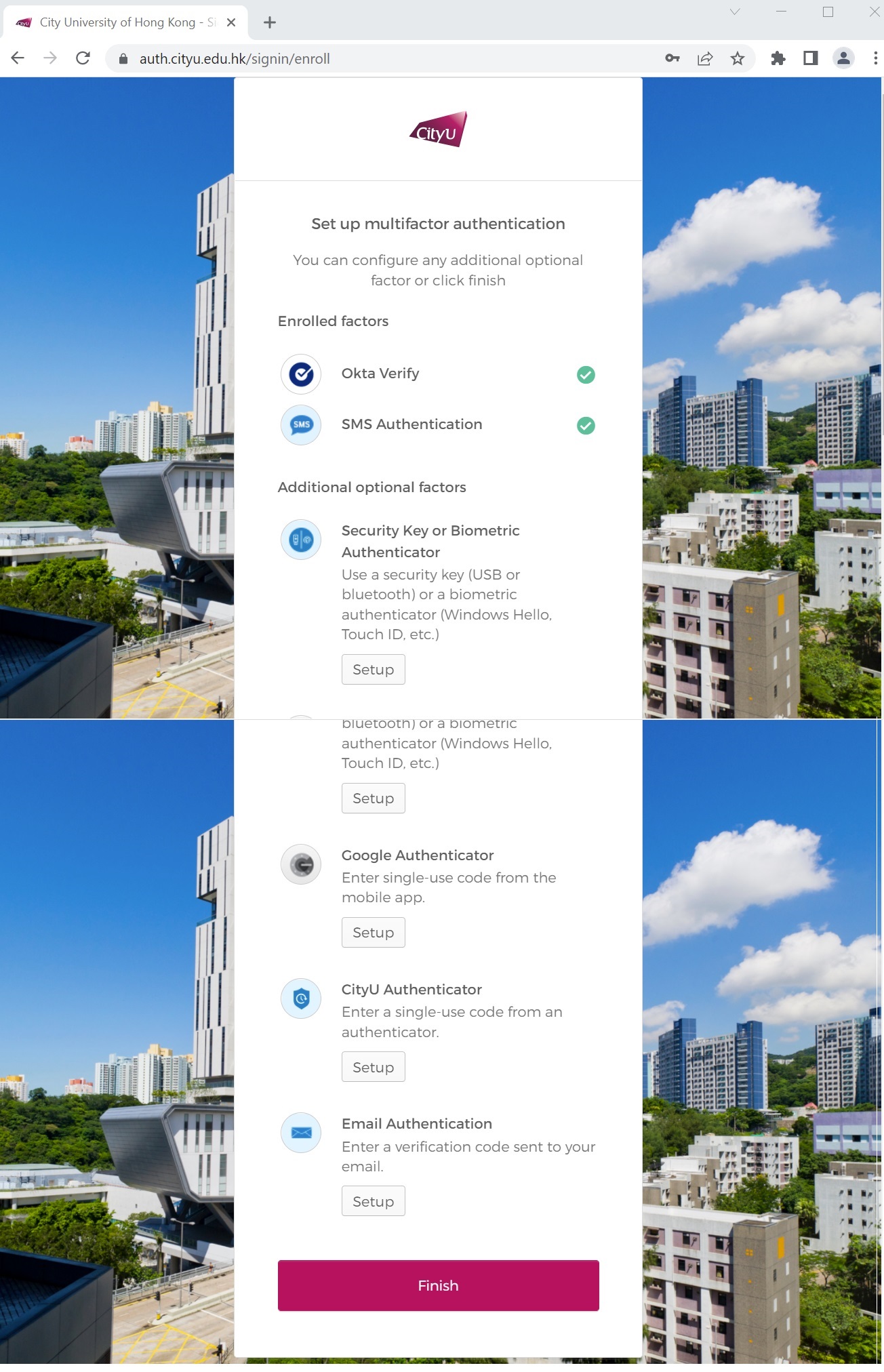
Task: Set up Google Authenticator factor
Action: tap(373, 932)
